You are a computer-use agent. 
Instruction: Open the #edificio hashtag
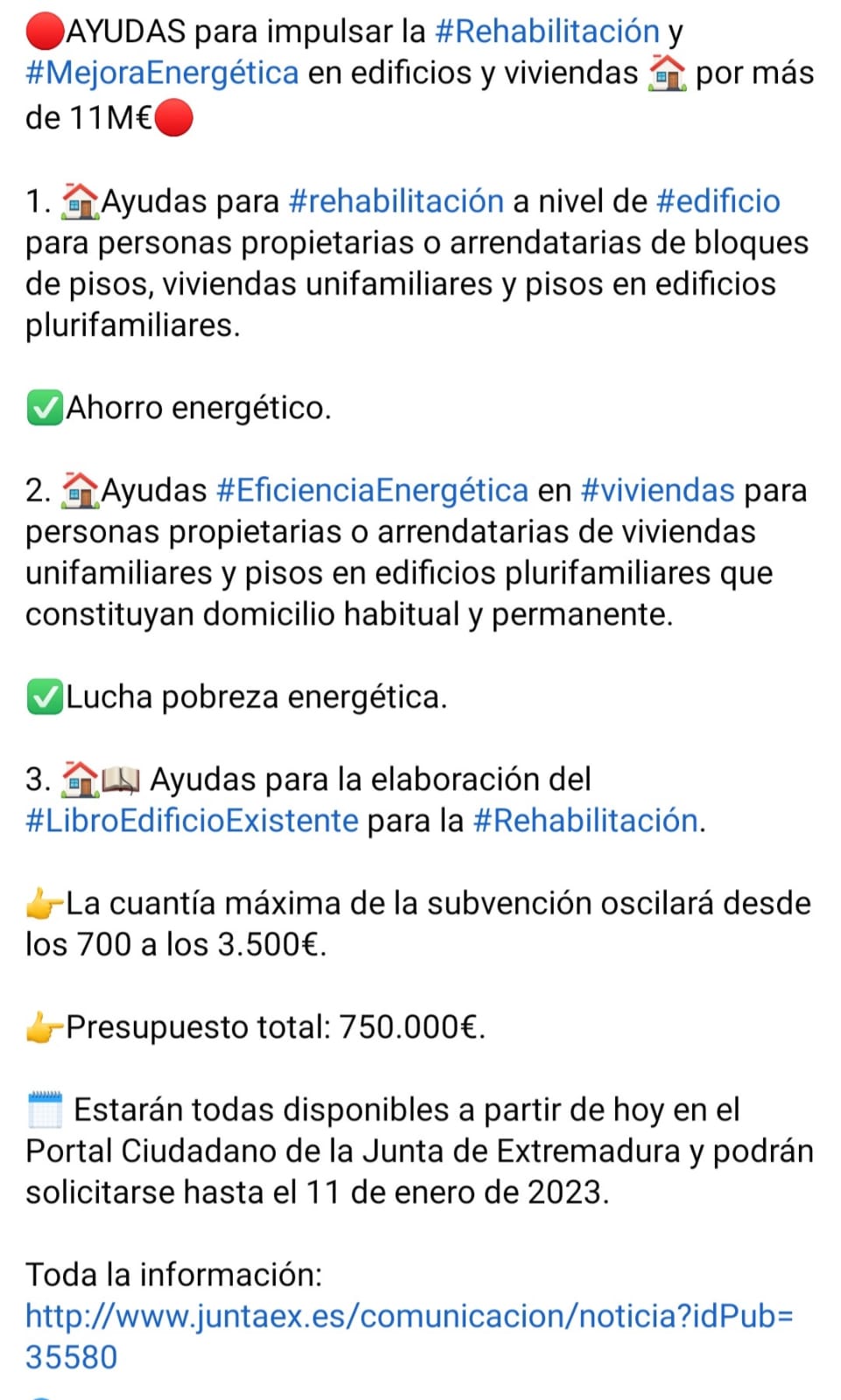pyautogui.click(x=718, y=201)
